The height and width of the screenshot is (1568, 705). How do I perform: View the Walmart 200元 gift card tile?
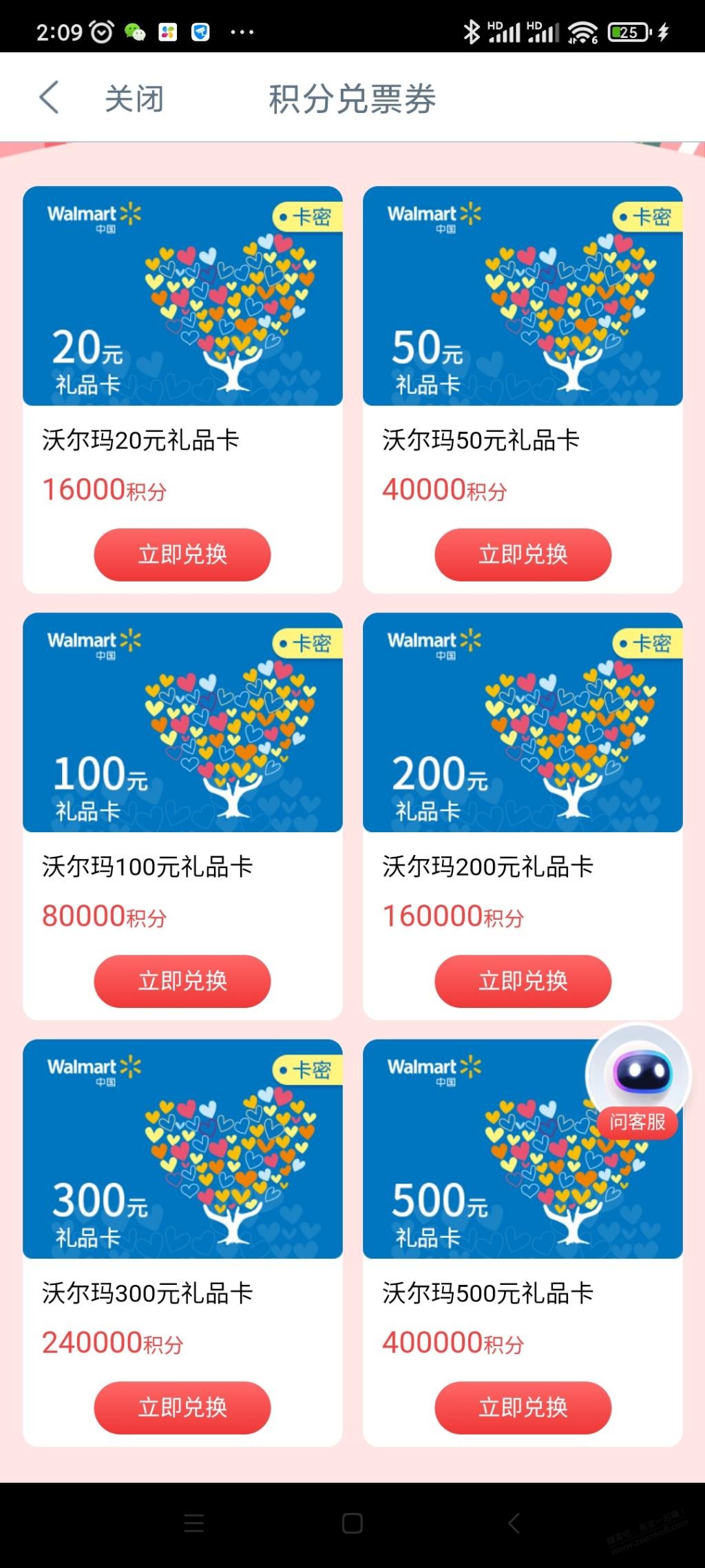click(523, 722)
